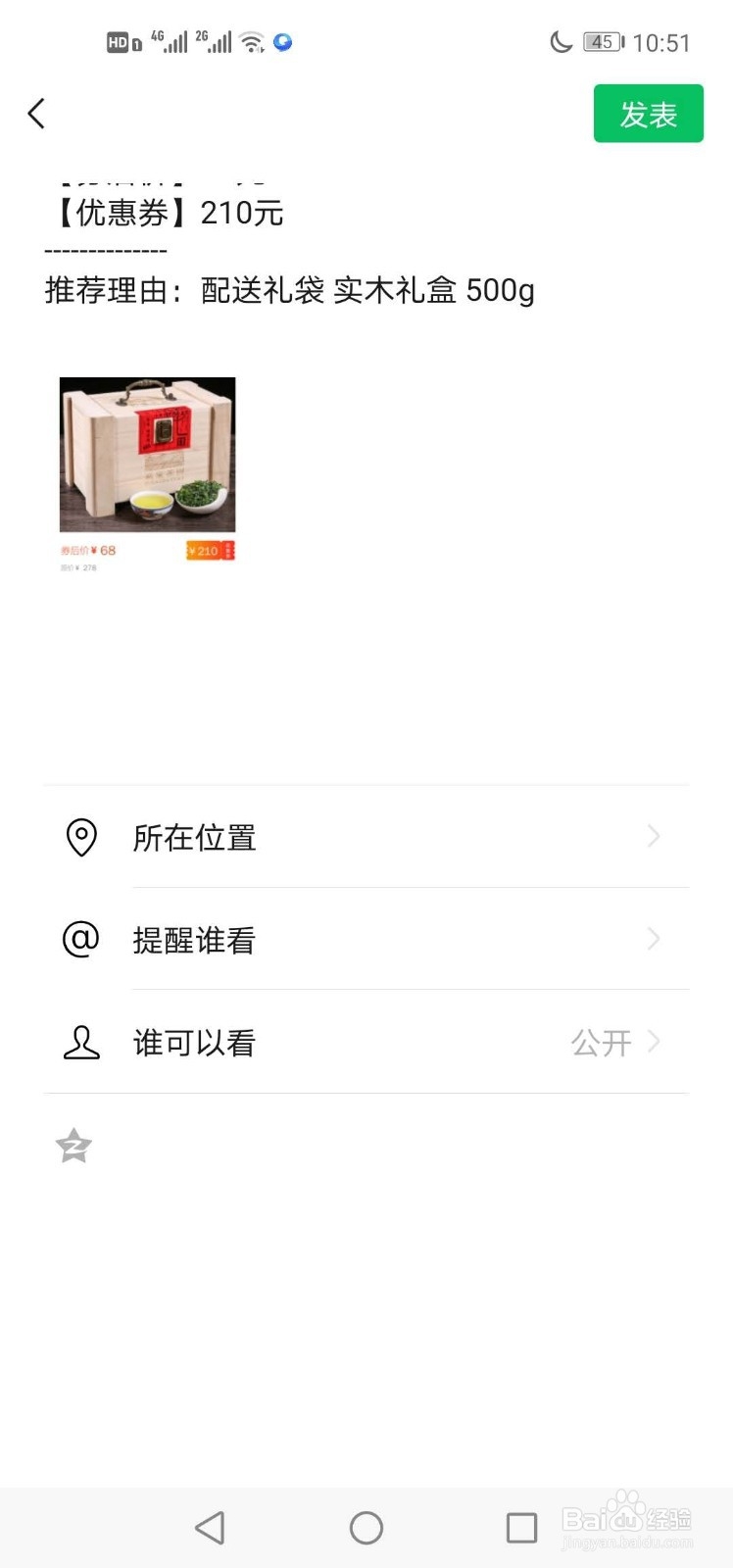The width and height of the screenshot is (733, 1568).
Task: Open the system recent apps view
Action: [x=521, y=1527]
